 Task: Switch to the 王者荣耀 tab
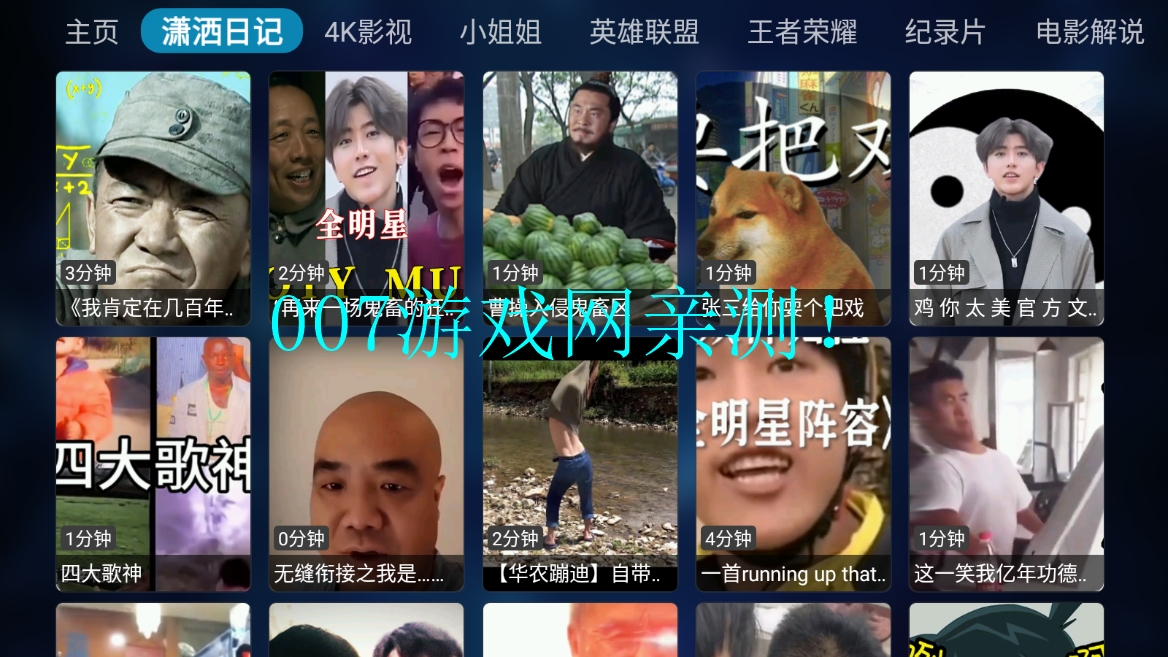802,32
